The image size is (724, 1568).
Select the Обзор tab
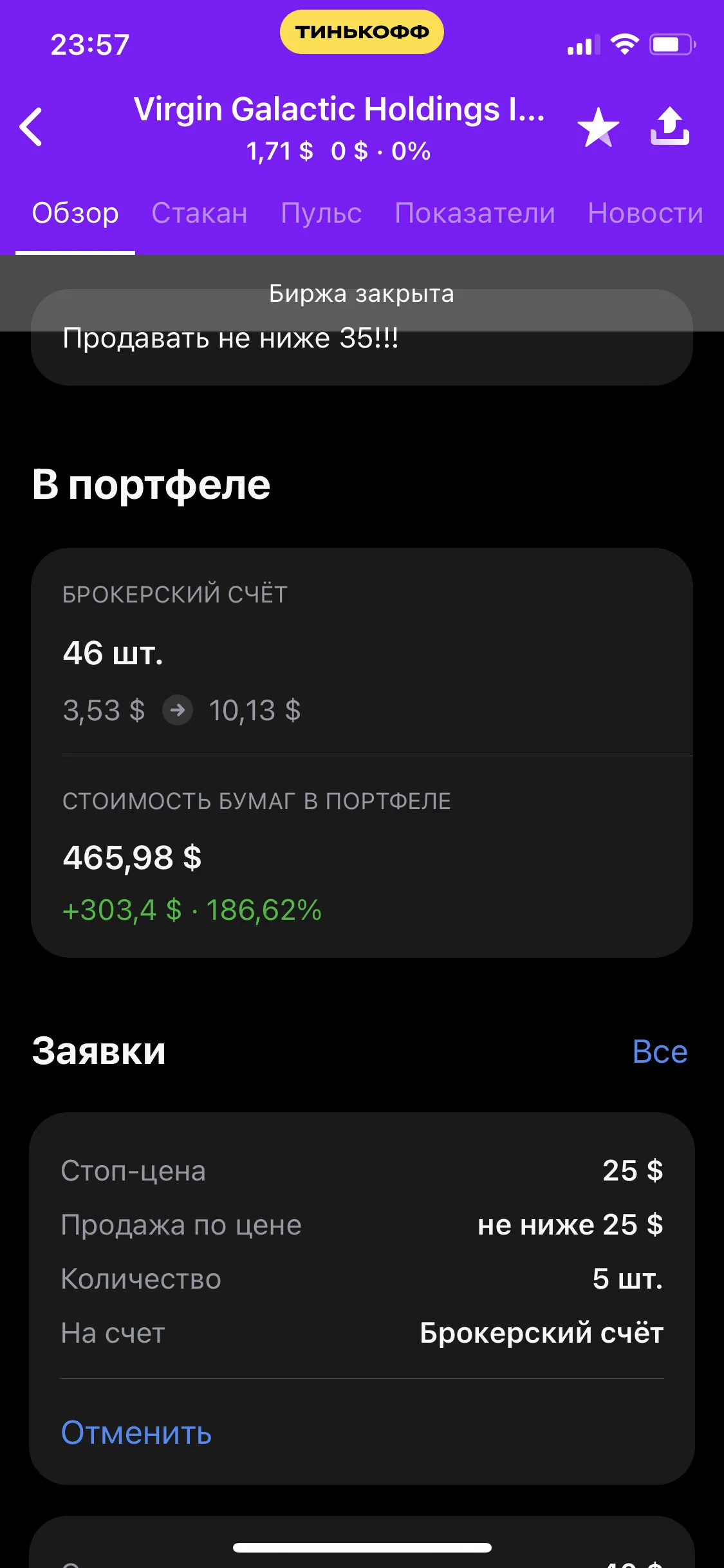click(x=75, y=213)
